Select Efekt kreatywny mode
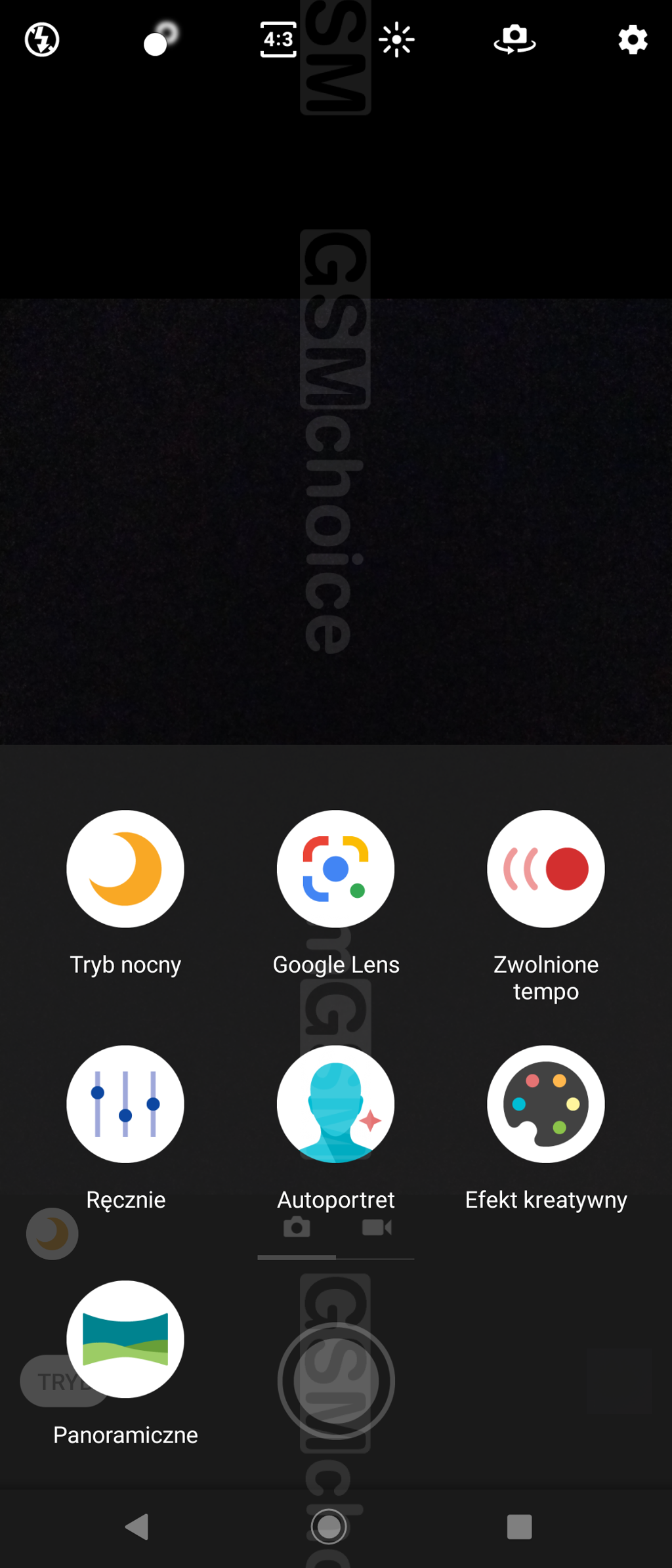The height and width of the screenshot is (1568, 672). coord(545,1104)
